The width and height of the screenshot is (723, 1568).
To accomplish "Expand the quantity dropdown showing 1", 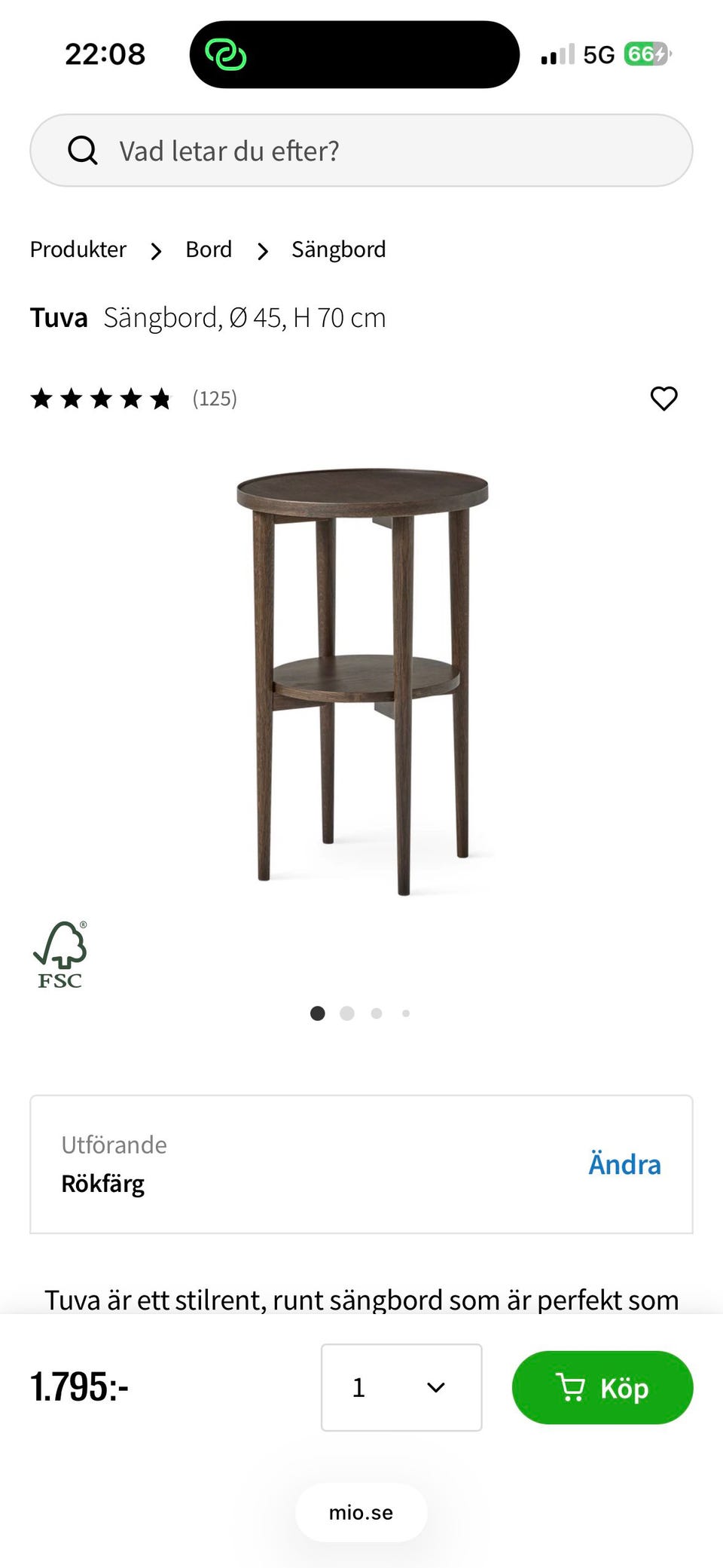I will (x=401, y=1387).
